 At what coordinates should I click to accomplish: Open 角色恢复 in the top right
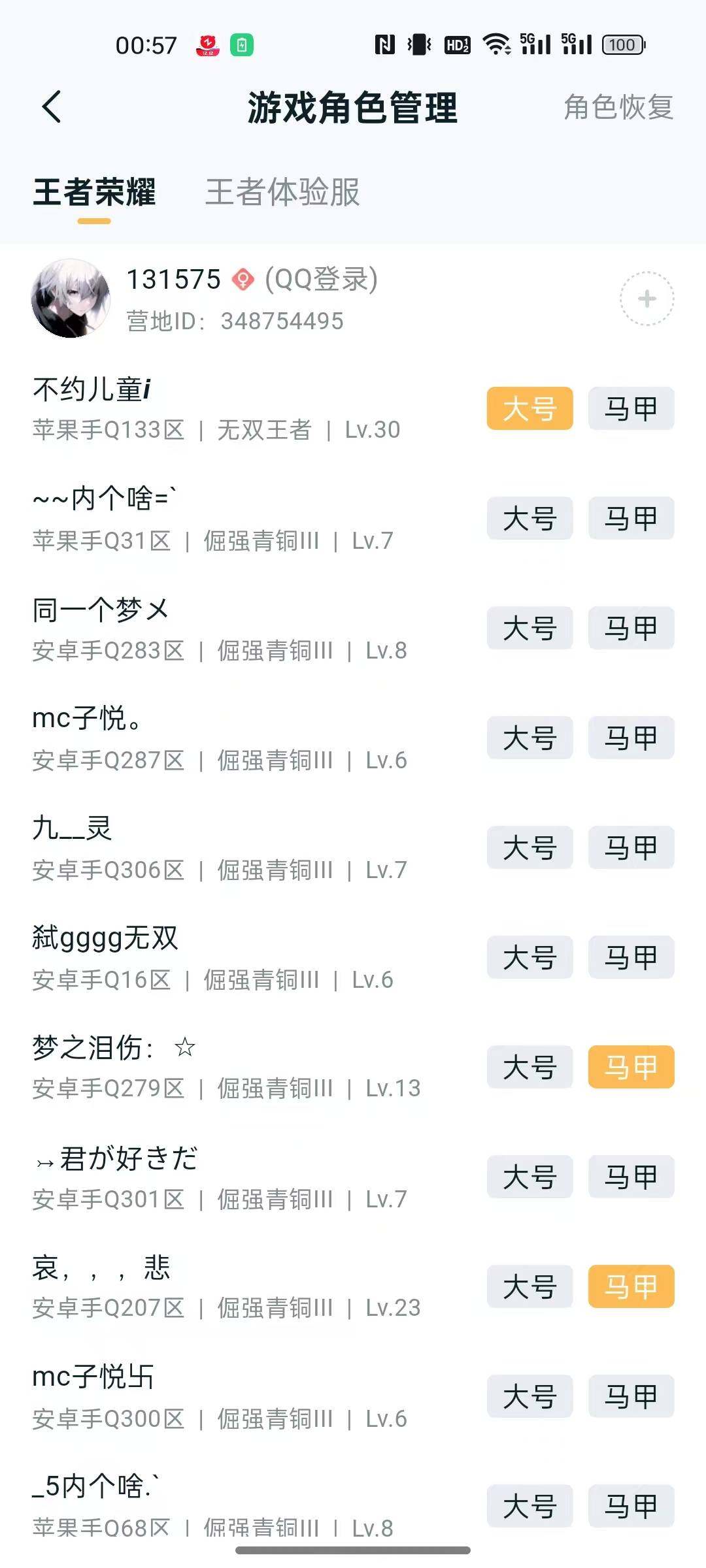point(618,108)
